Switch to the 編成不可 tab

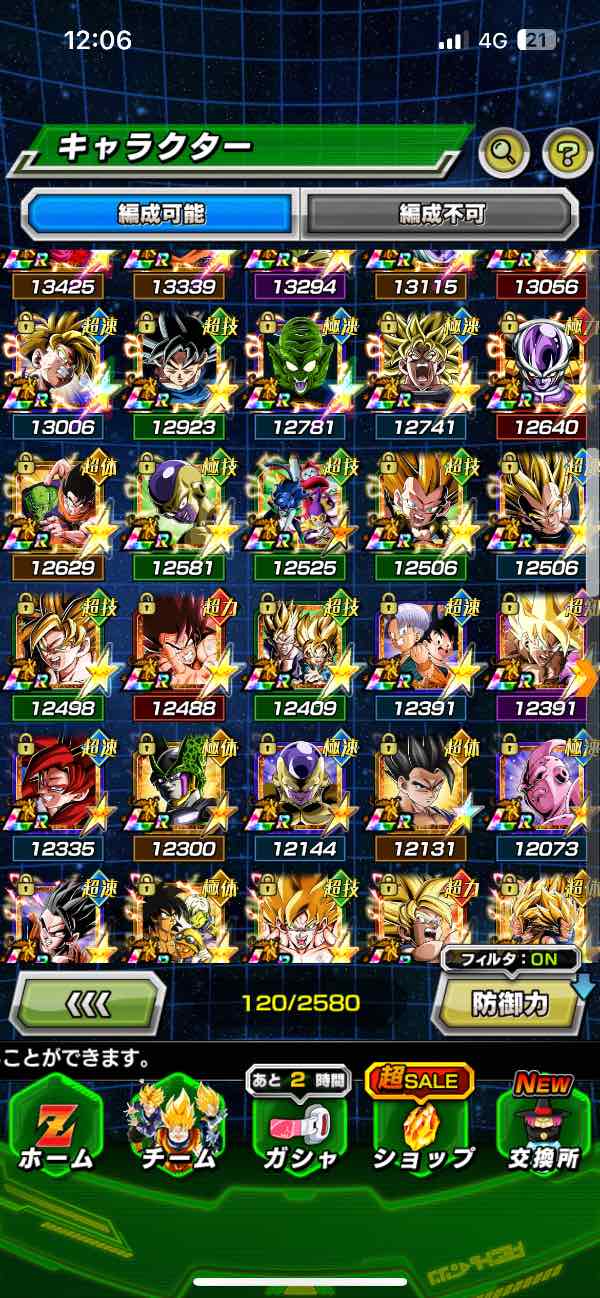pyautogui.click(x=441, y=213)
